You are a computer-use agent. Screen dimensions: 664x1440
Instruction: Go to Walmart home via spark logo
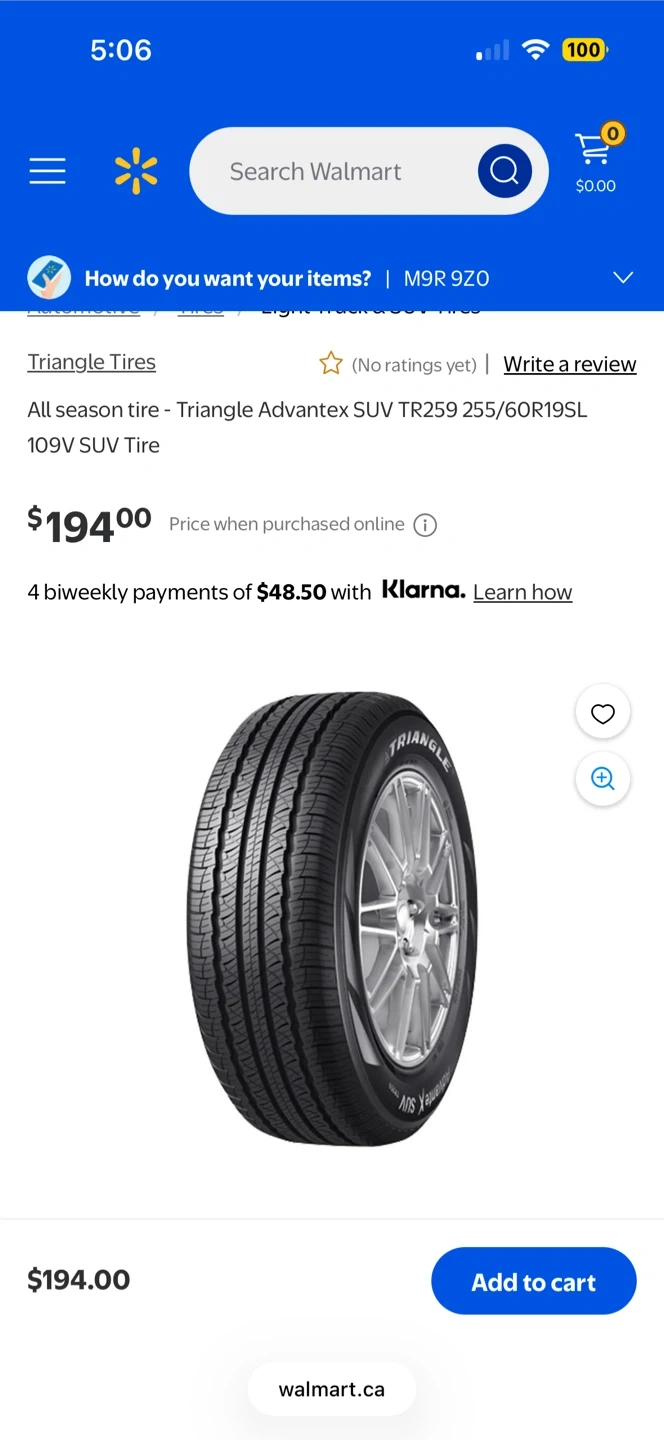tap(136, 171)
